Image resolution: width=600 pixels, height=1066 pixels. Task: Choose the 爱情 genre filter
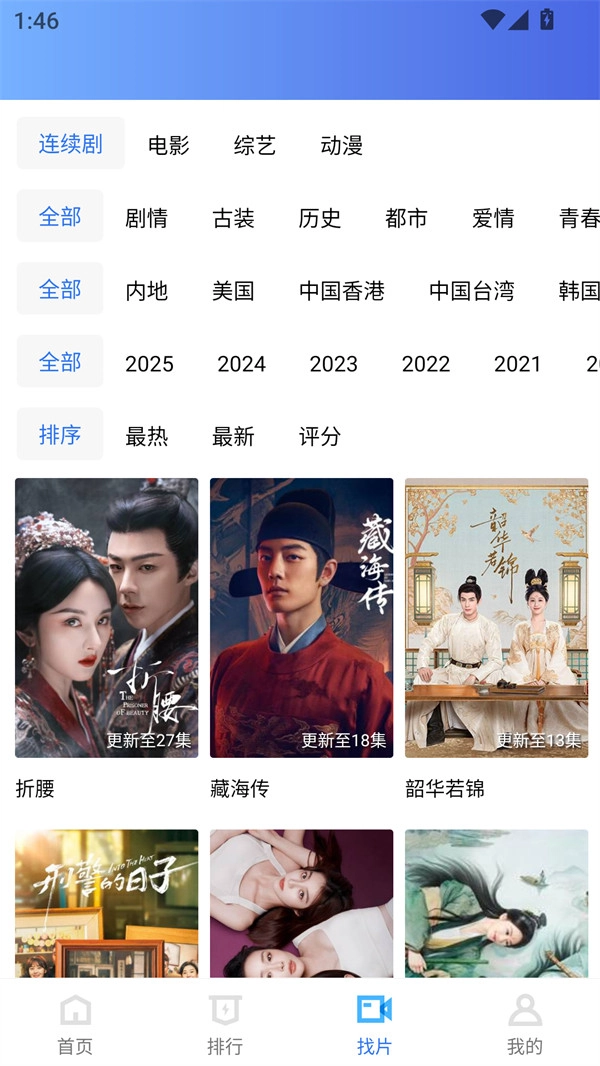click(x=493, y=218)
